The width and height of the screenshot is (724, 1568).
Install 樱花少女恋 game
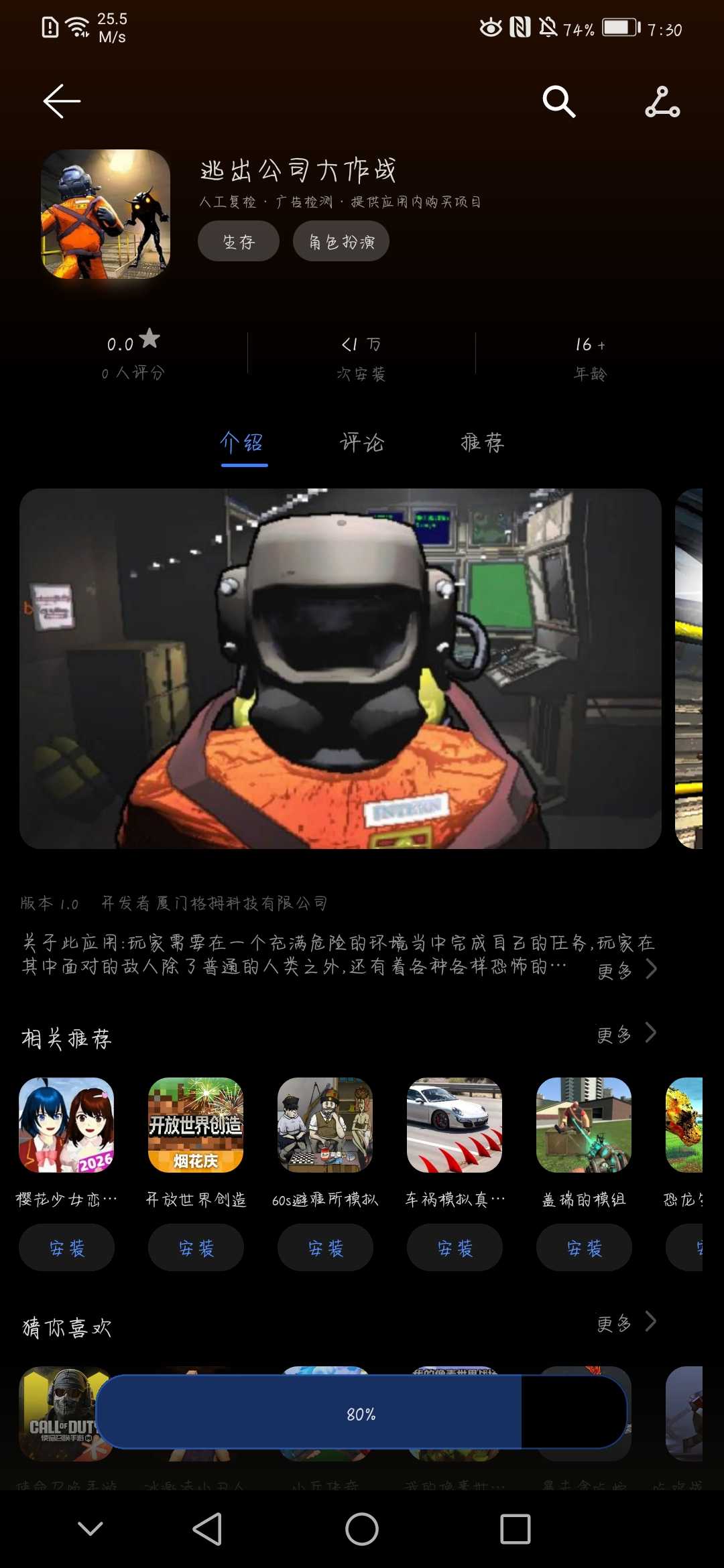(66, 1248)
